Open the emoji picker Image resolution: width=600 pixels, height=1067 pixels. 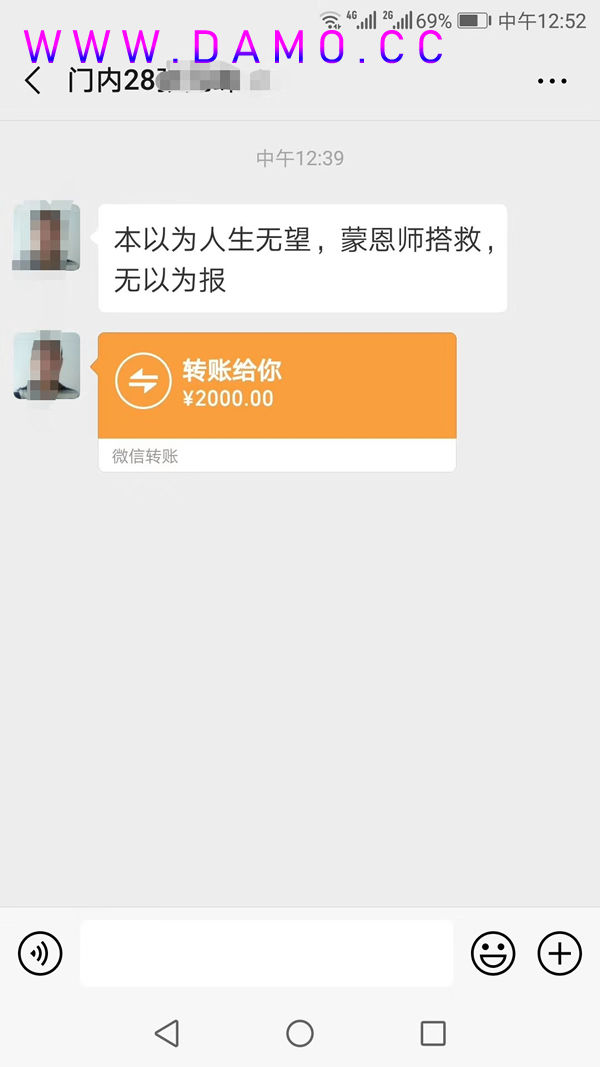pos(493,953)
